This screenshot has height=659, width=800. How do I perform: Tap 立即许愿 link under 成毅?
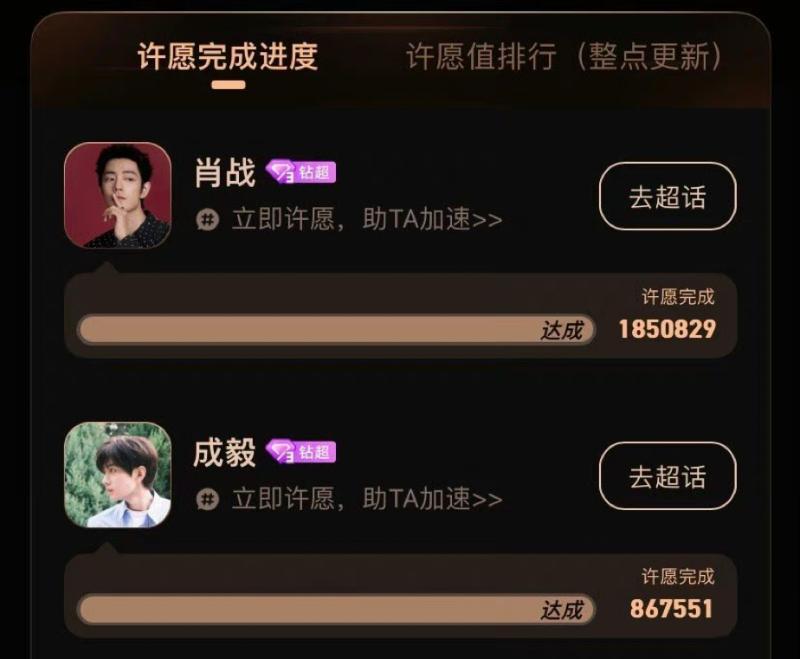click(x=366, y=498)
